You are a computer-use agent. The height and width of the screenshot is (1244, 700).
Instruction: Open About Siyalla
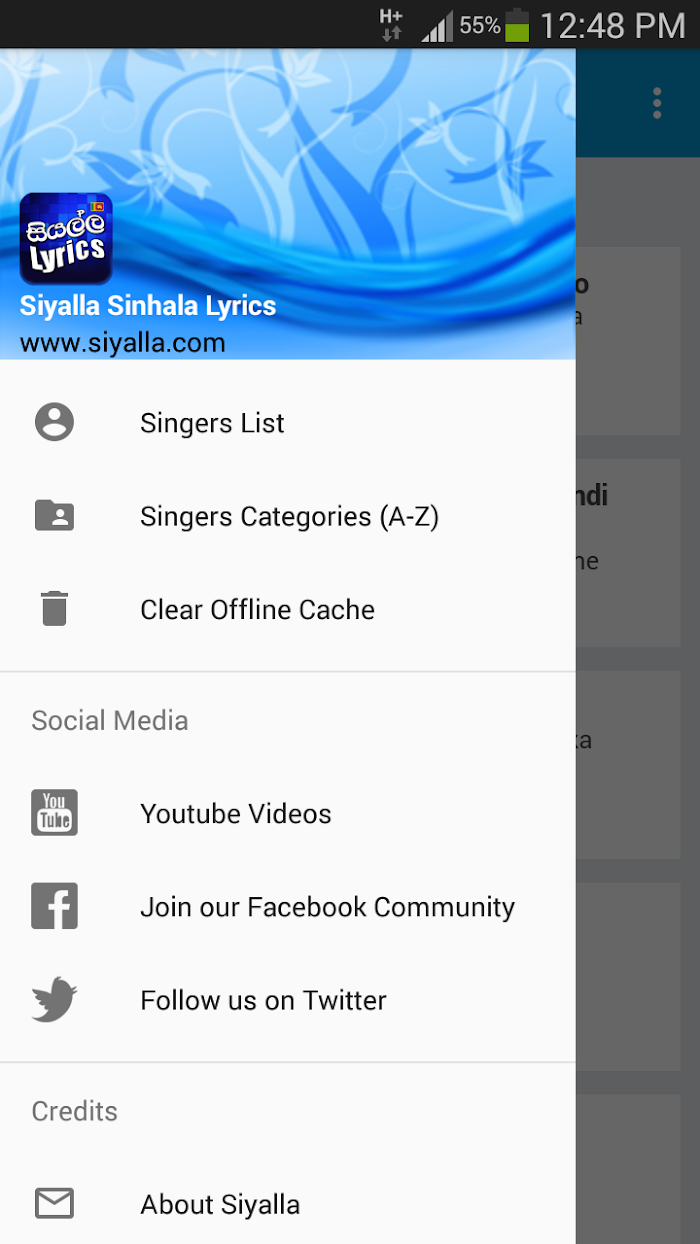[x=288, y=1204]
